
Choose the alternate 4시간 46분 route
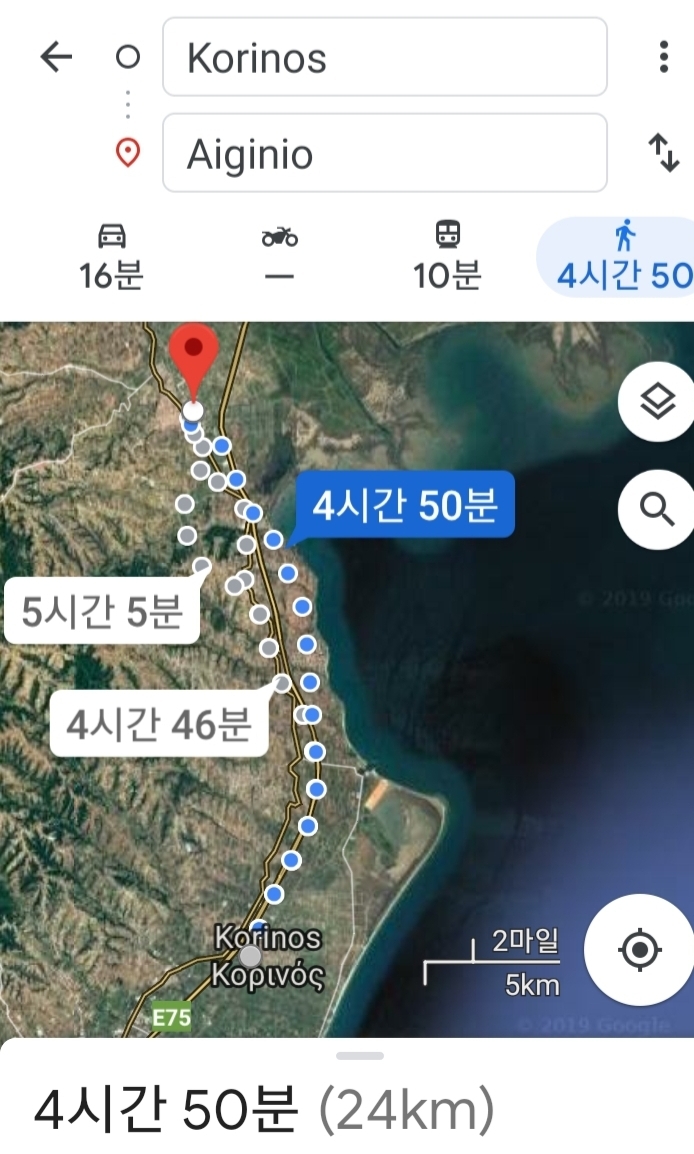coord(159,722)
